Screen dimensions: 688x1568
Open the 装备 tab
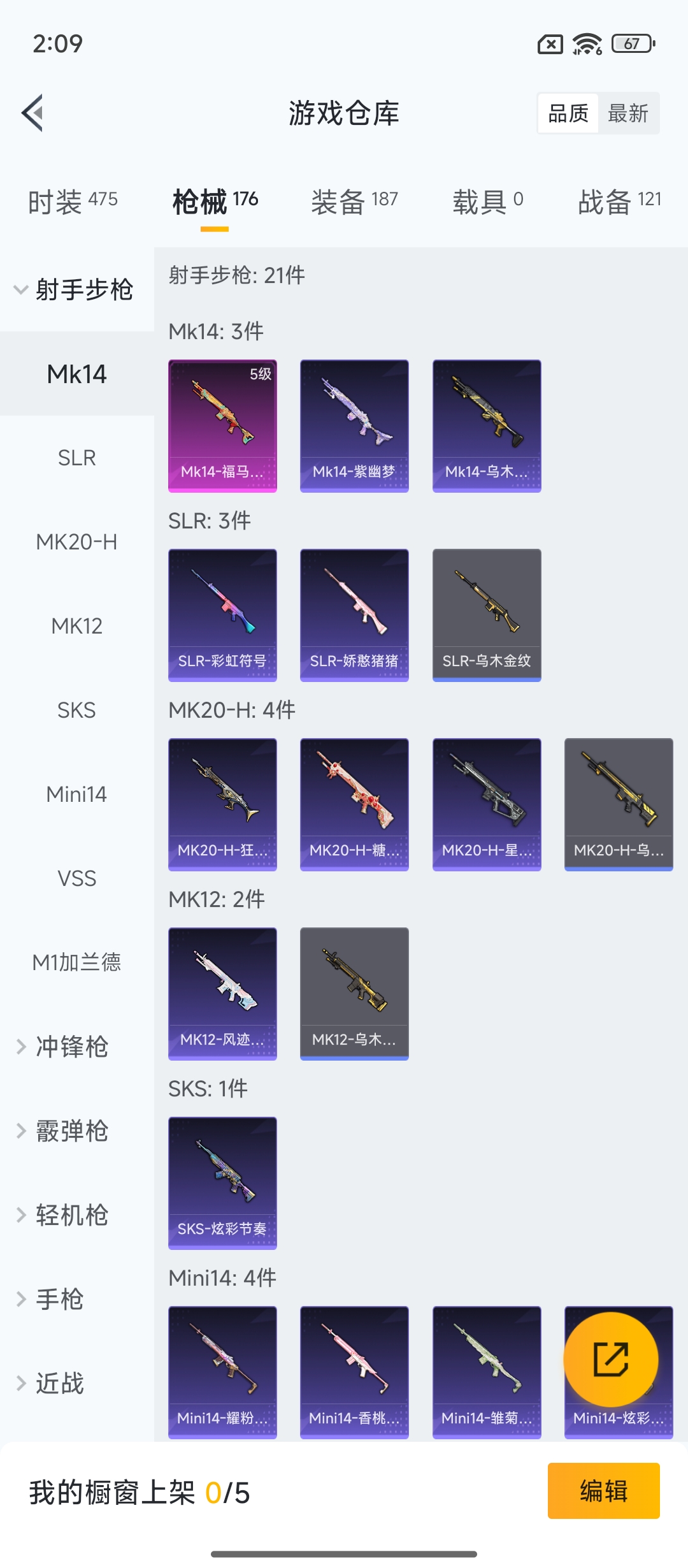[x=354, y=201]
